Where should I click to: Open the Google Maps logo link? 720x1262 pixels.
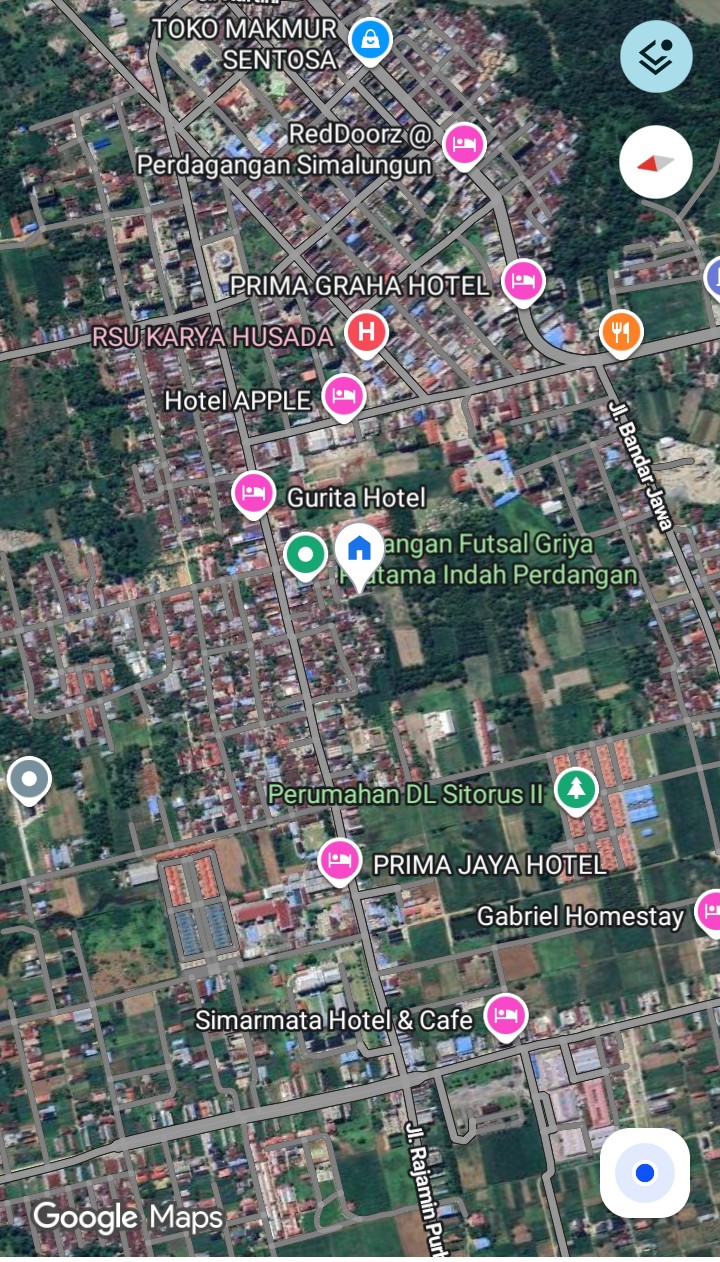click(125, 1217)
